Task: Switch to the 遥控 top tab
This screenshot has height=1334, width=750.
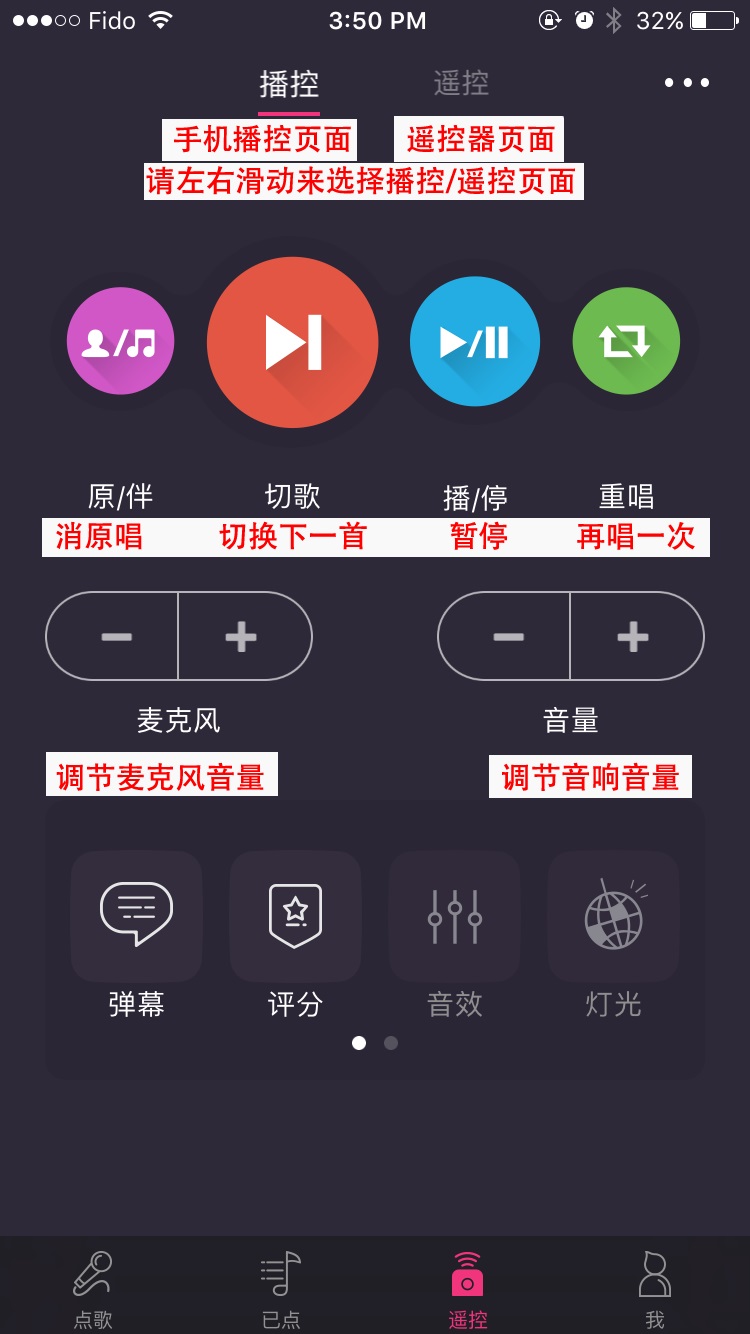Action: (x=461, y=83)
